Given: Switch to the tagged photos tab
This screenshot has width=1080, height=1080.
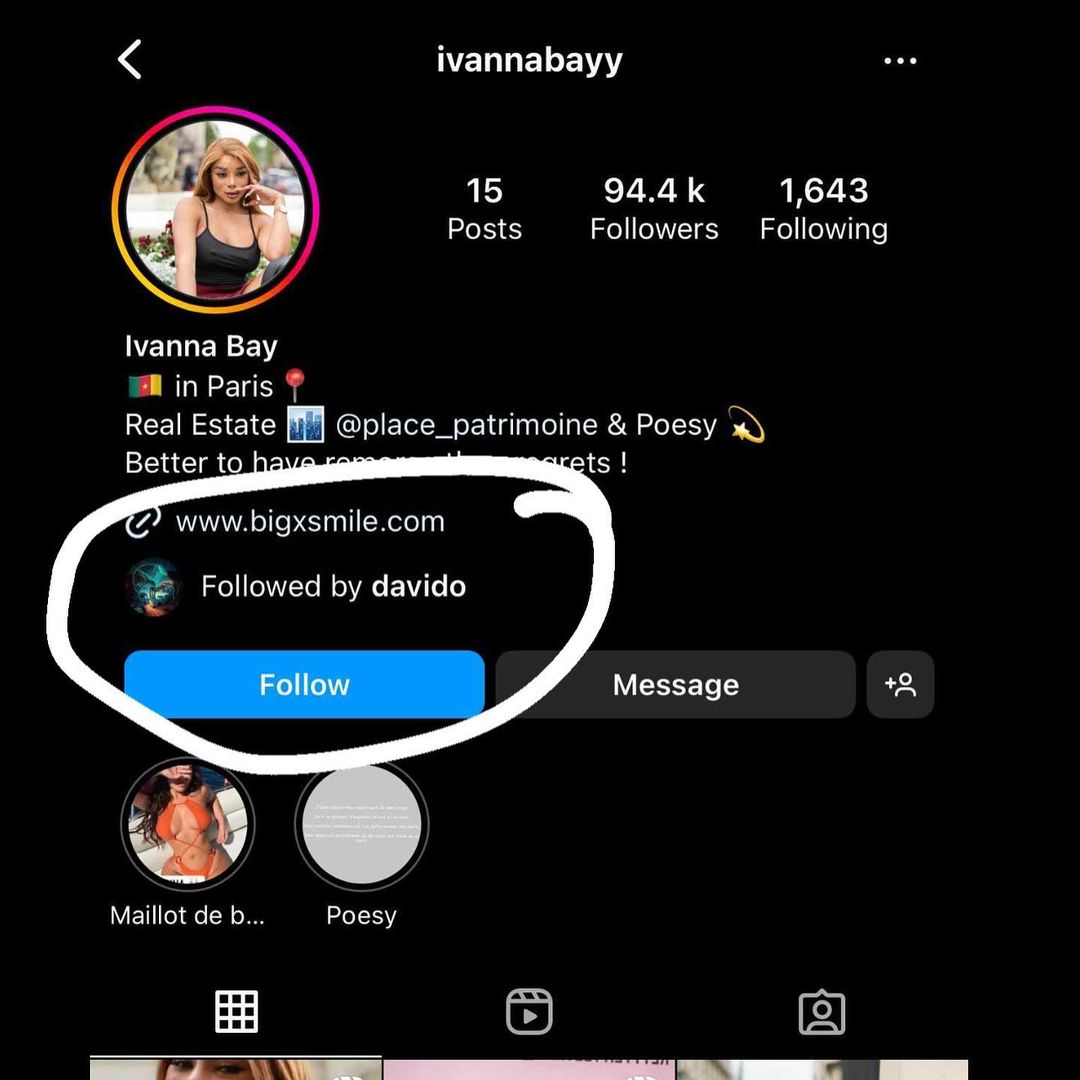Looking at the screenshot, I should (x=822, y=1012).
